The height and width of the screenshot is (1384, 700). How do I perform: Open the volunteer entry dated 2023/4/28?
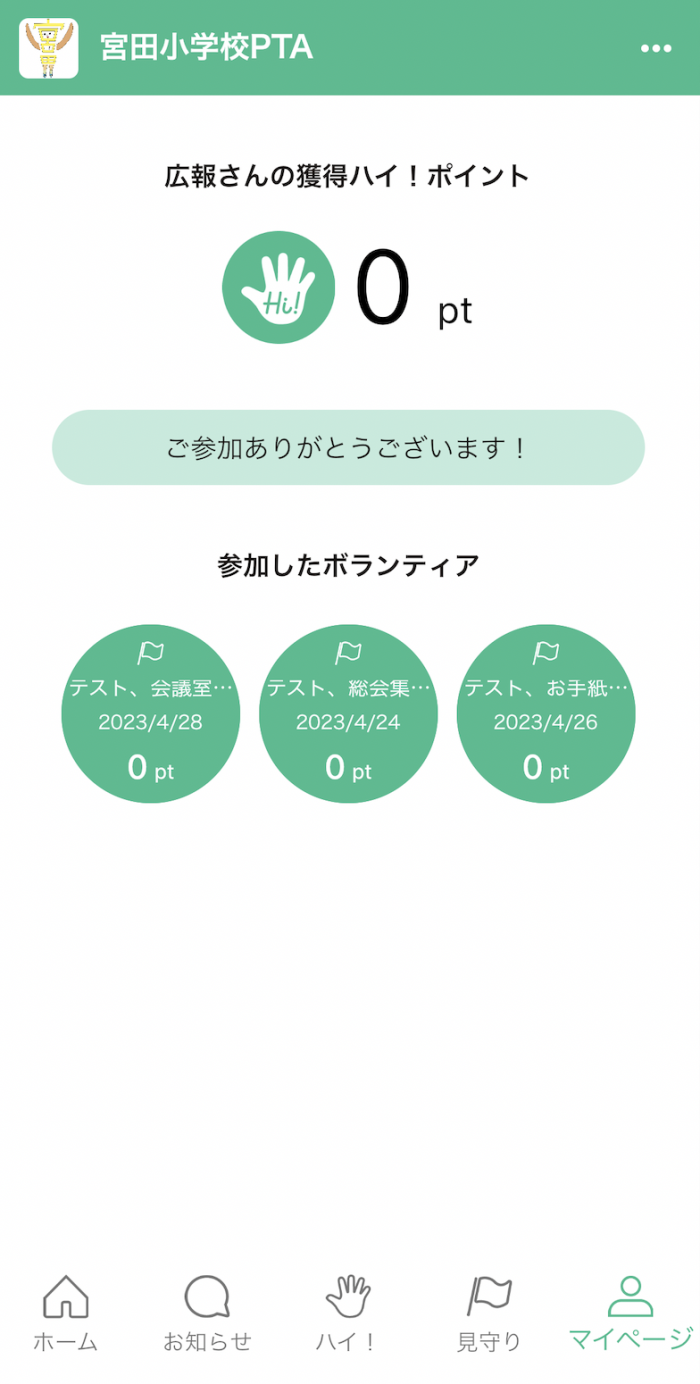click(x=150, y=713)
